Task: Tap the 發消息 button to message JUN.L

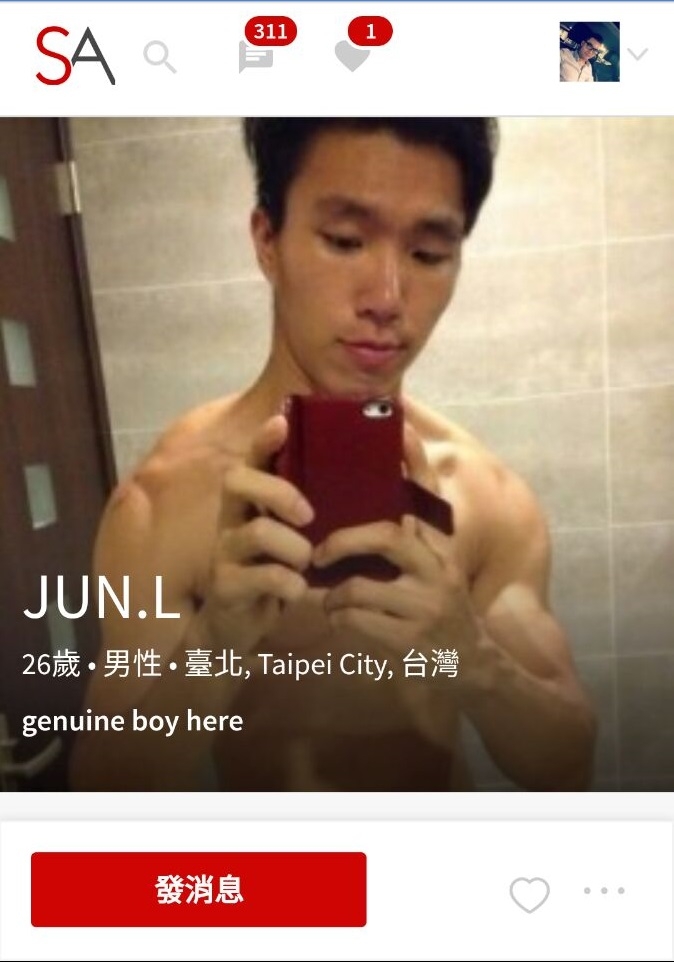Action: [198, 889]
